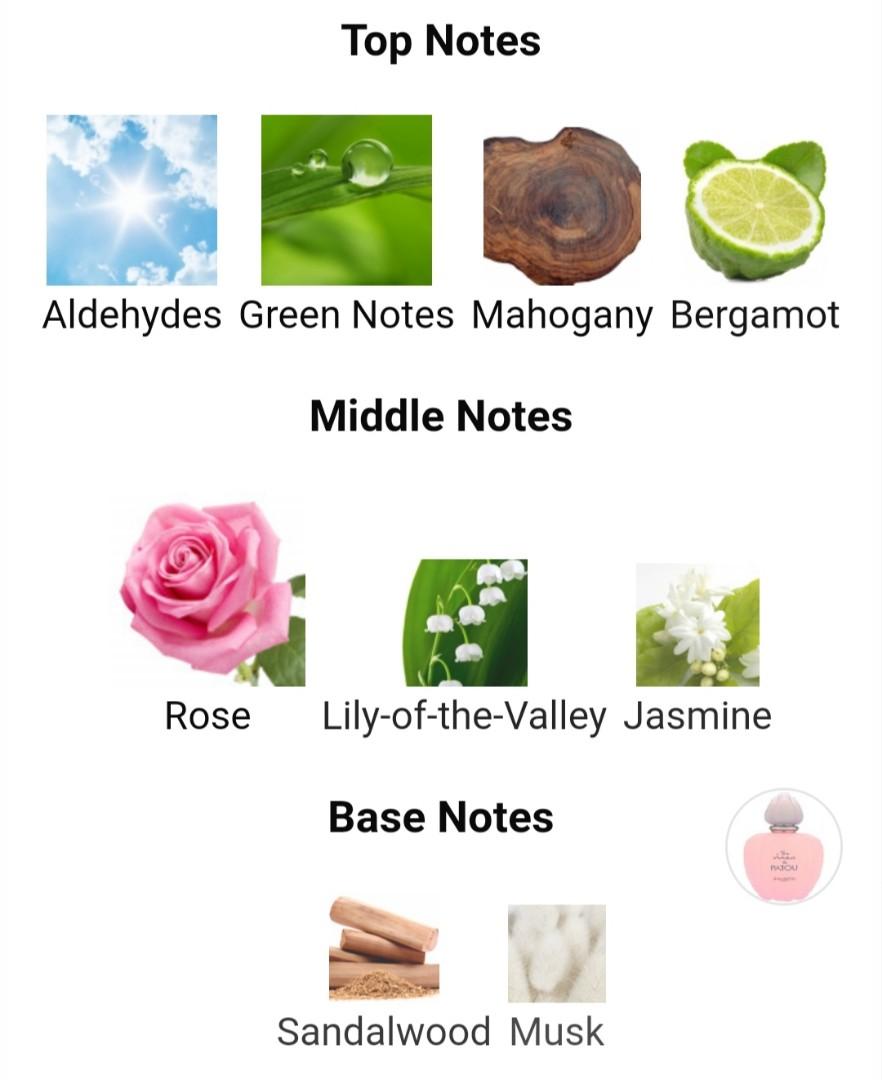The width and height of the screenshot is (882, 1080).
Task: Tap the Rose middle note
Action: [x=212, y=594]
